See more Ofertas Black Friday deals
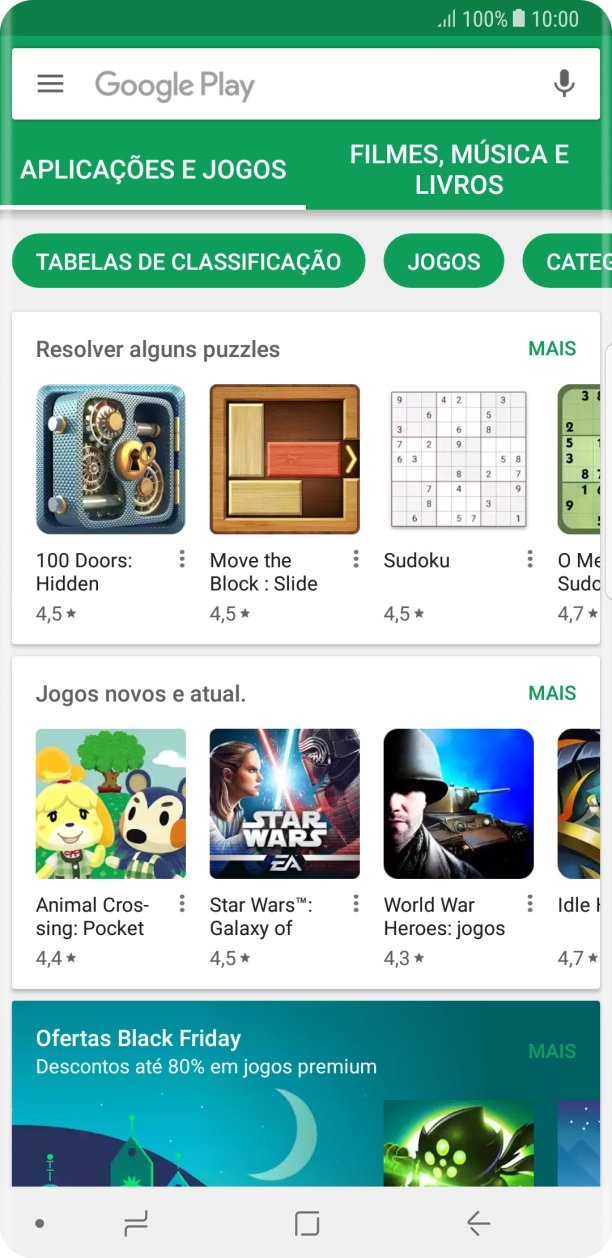This screenshot has width=612, height=1258. pyautogui.click(x=552, y=1051)
